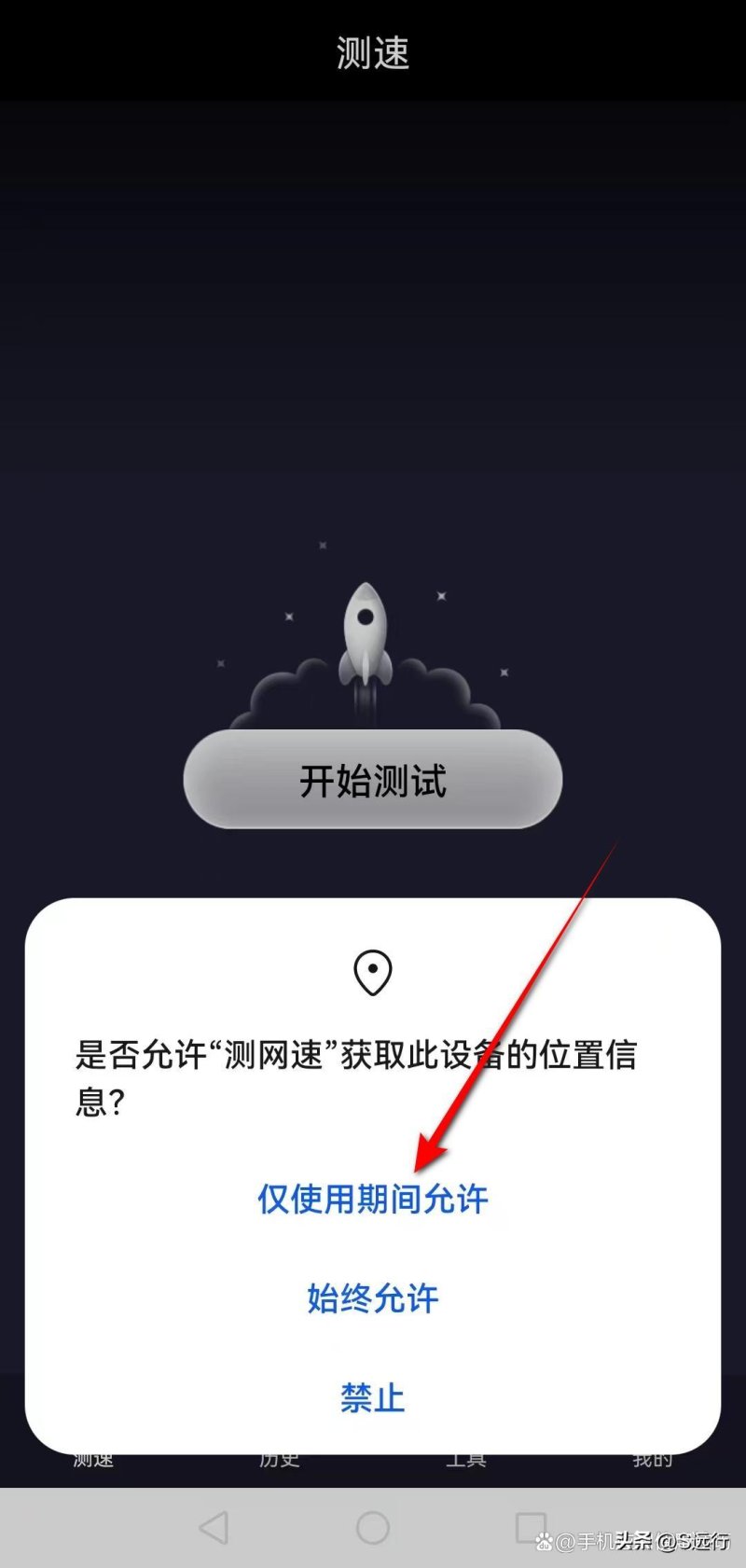746x1568 pixels.
Task: Choose 始终允许 to always allow location
Action: [372, 1298]
